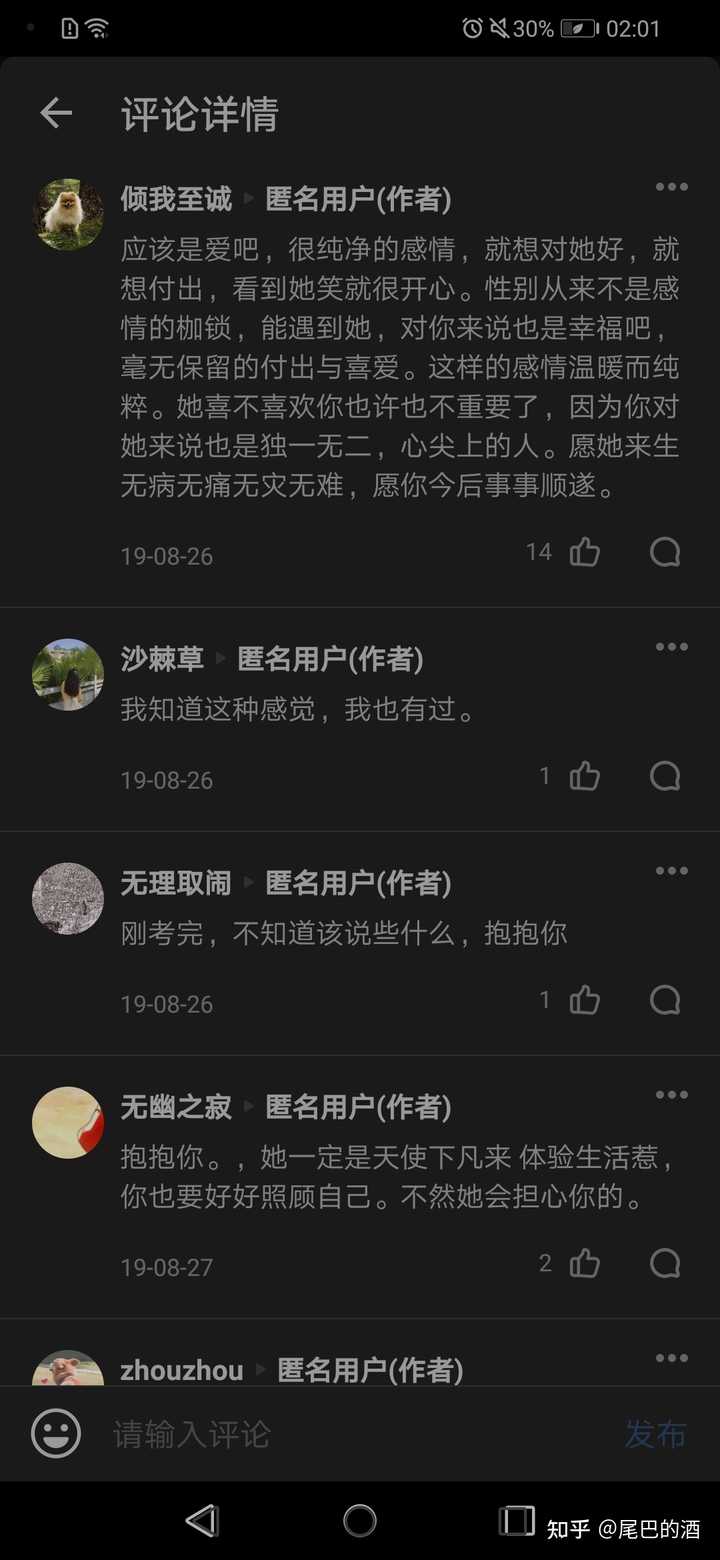Open overflow menu on 沙棘草's comment
This screenshot has height=1560, width=720.
[x=671, y=647]
